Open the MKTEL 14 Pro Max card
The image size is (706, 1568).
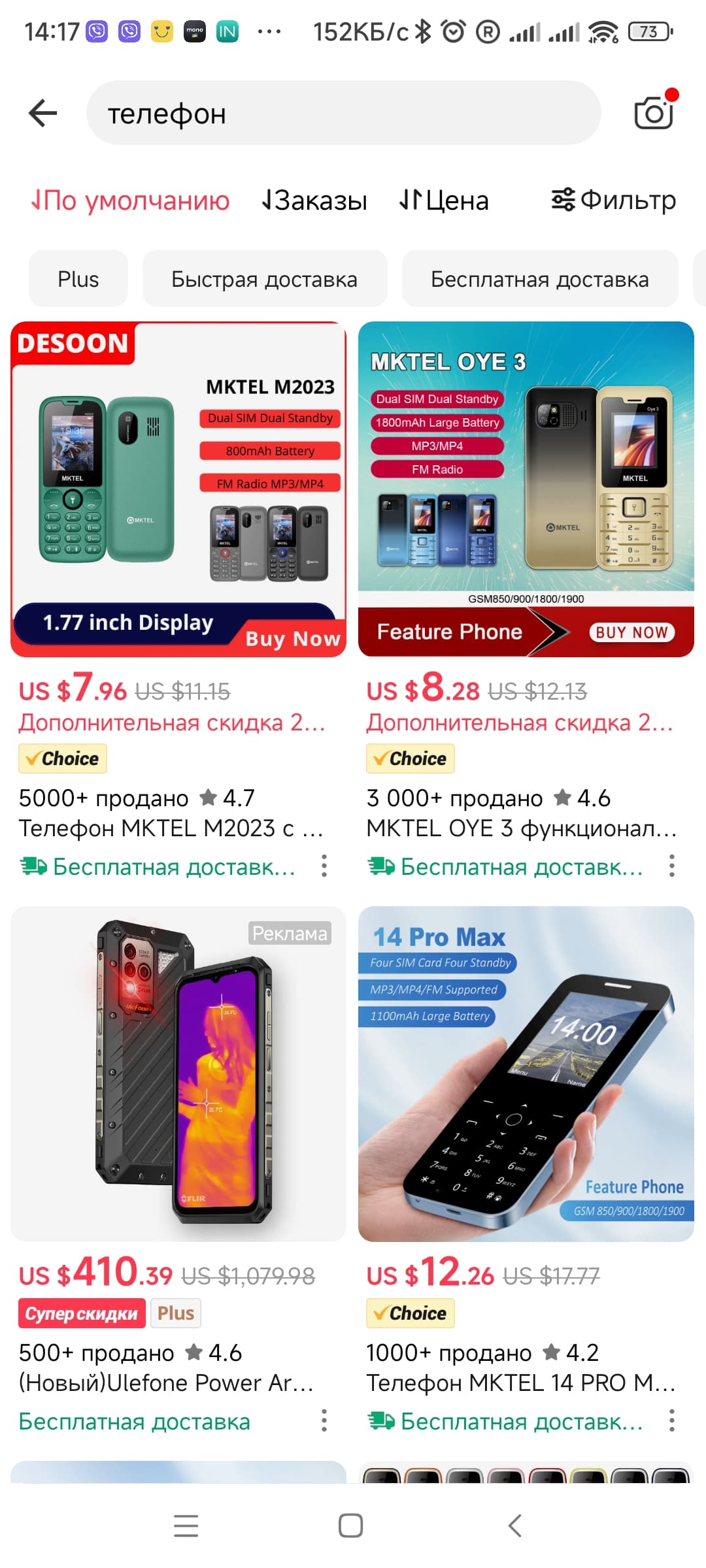point(526,1073)
